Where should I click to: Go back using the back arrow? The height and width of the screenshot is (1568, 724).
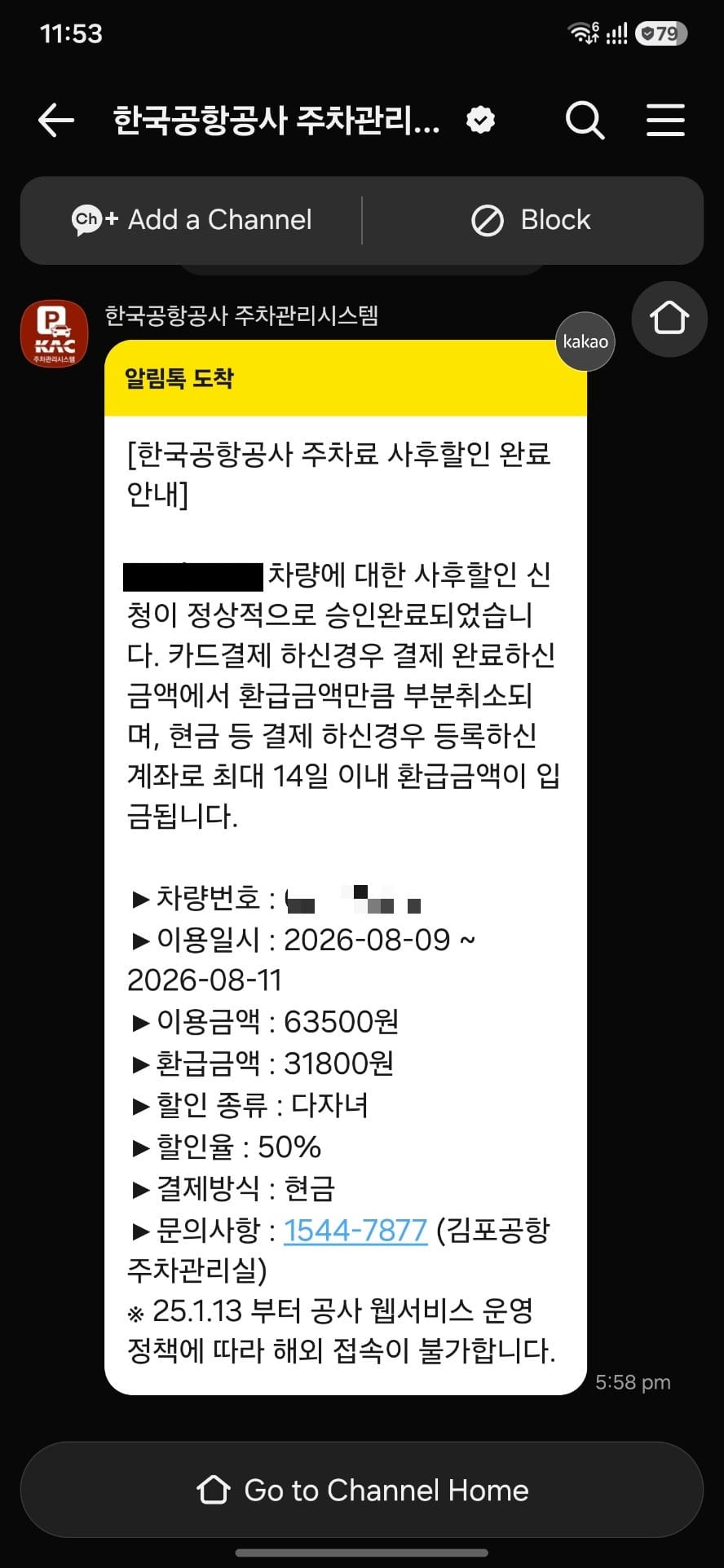coord(56,121)
